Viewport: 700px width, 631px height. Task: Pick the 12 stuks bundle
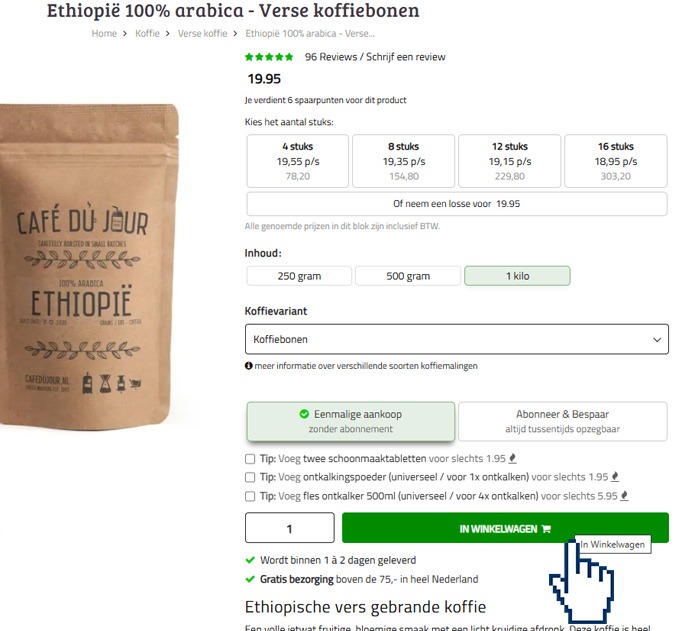(509, 161)
